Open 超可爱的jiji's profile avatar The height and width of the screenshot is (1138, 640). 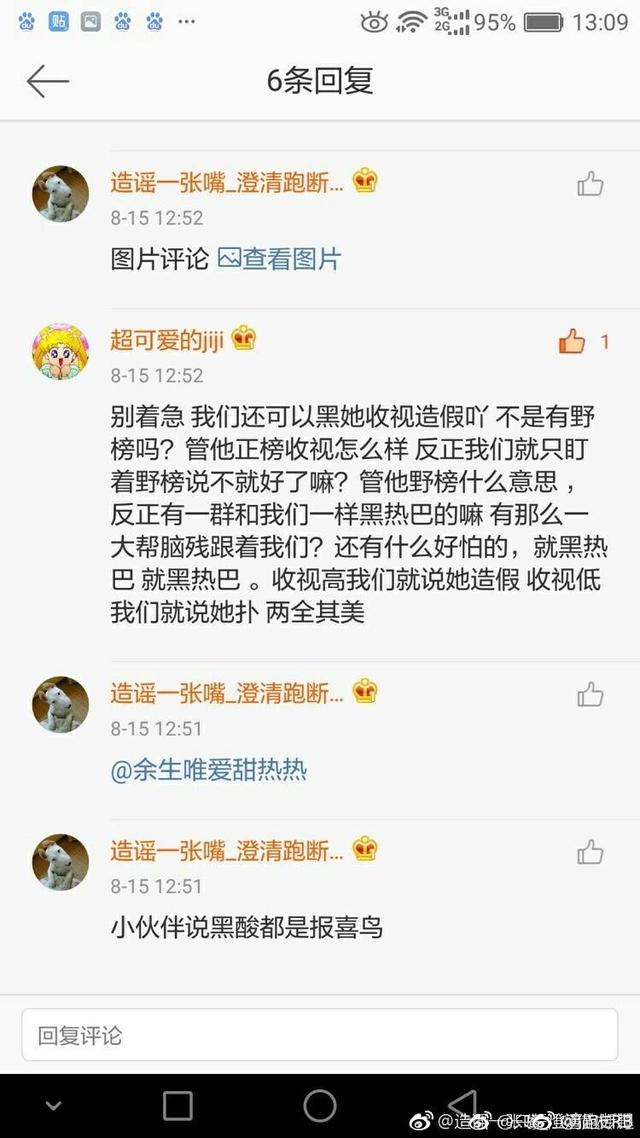coord(60,351)
